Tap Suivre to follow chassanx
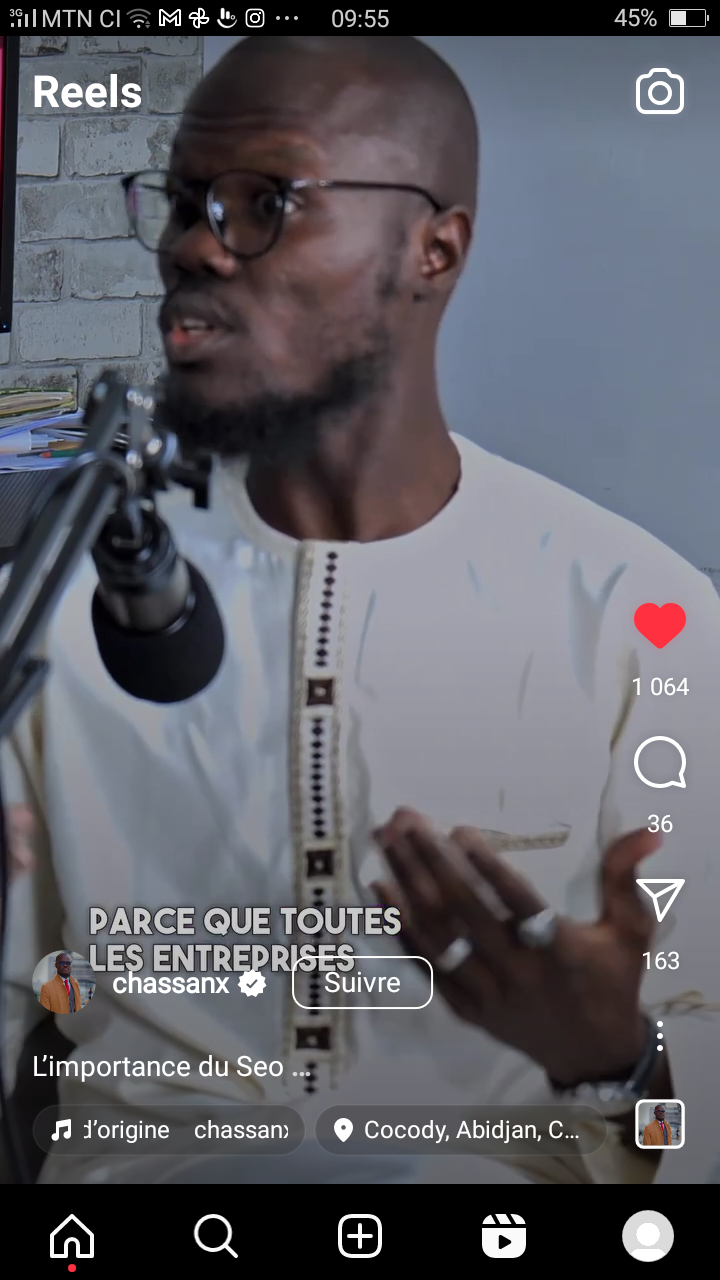This screenshot has width=720, height=1280. coord(362,983)
